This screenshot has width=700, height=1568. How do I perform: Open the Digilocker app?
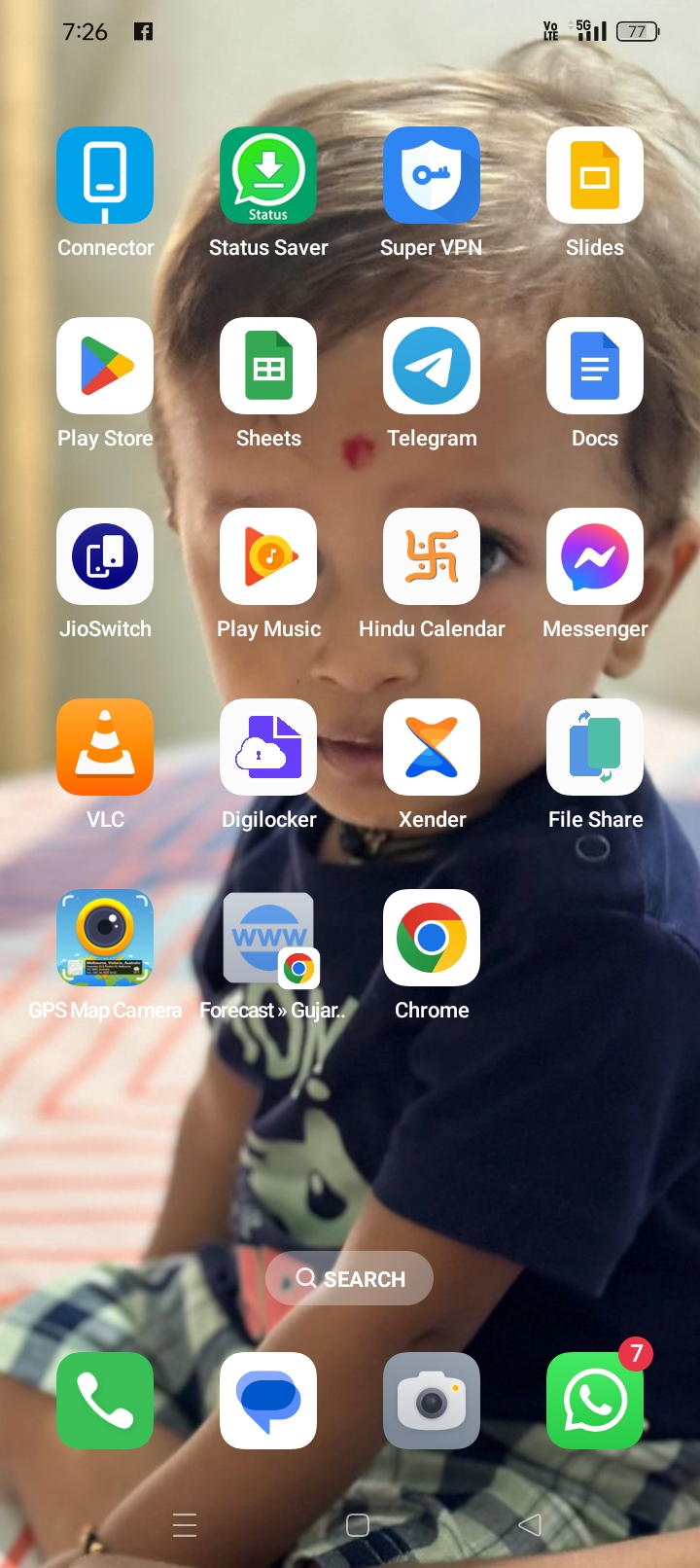268,748
